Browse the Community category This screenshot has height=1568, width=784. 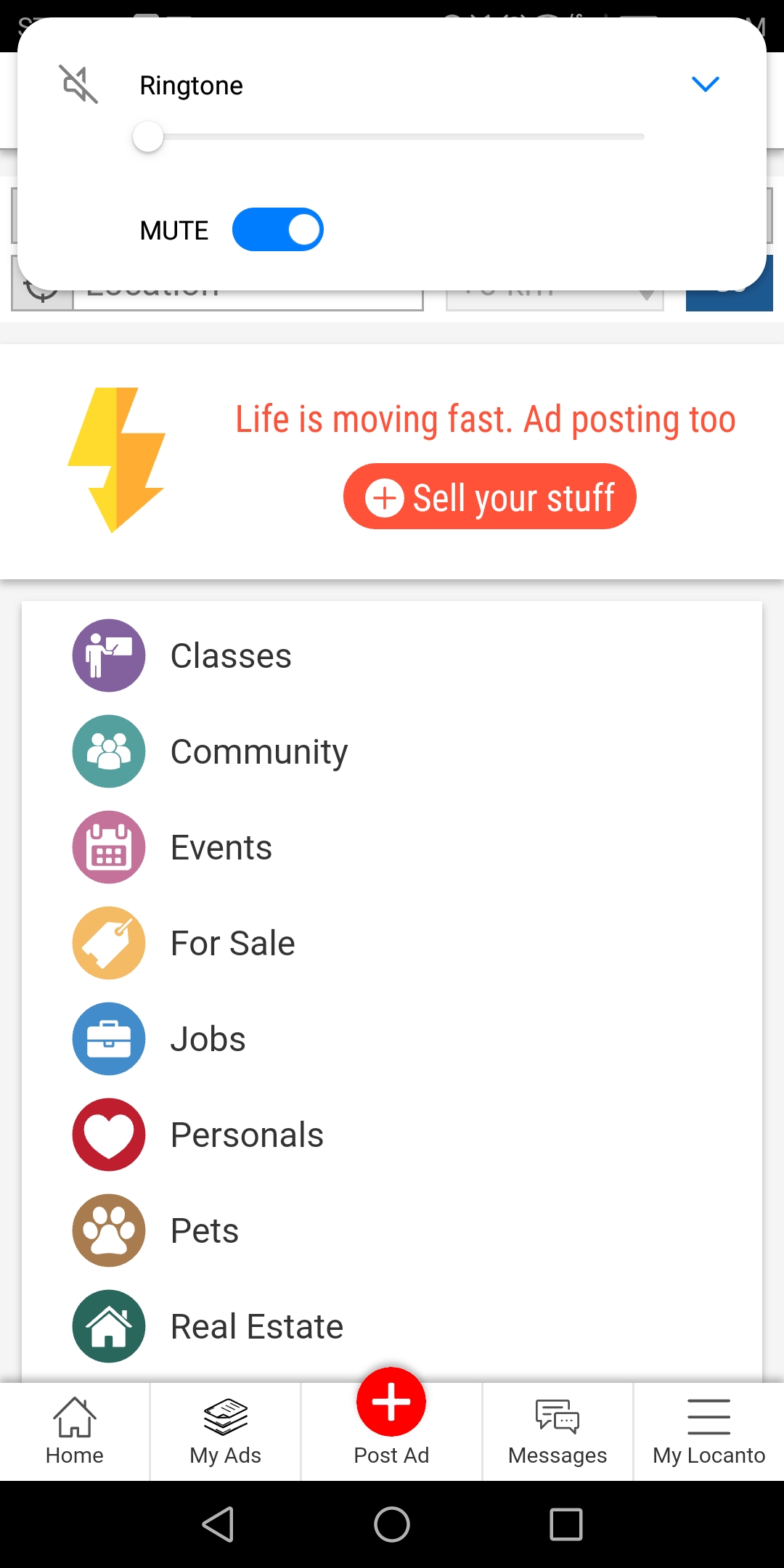pyautogui.click(x=258, y=751)
